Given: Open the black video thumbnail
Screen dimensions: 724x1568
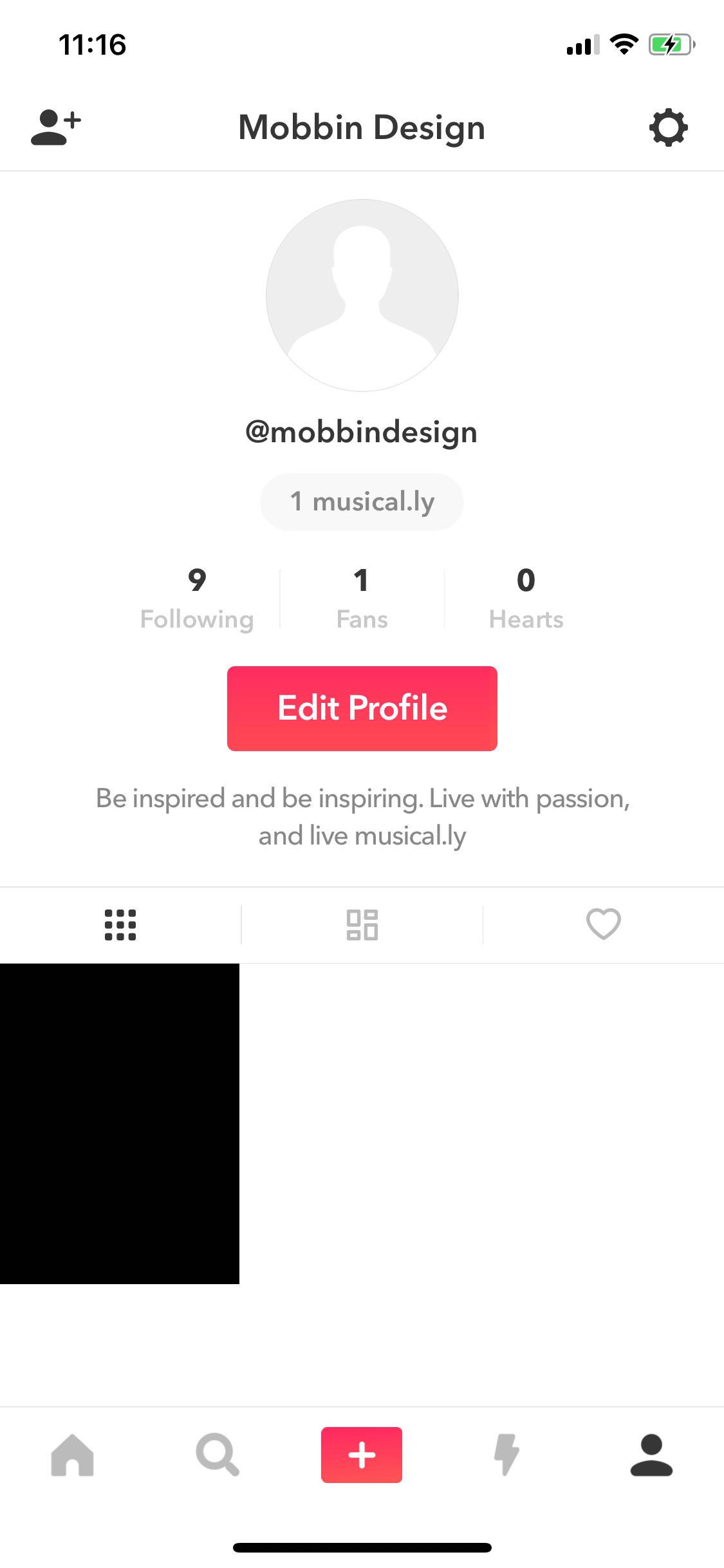Looking at the screenshot, I should point(120,1124).
